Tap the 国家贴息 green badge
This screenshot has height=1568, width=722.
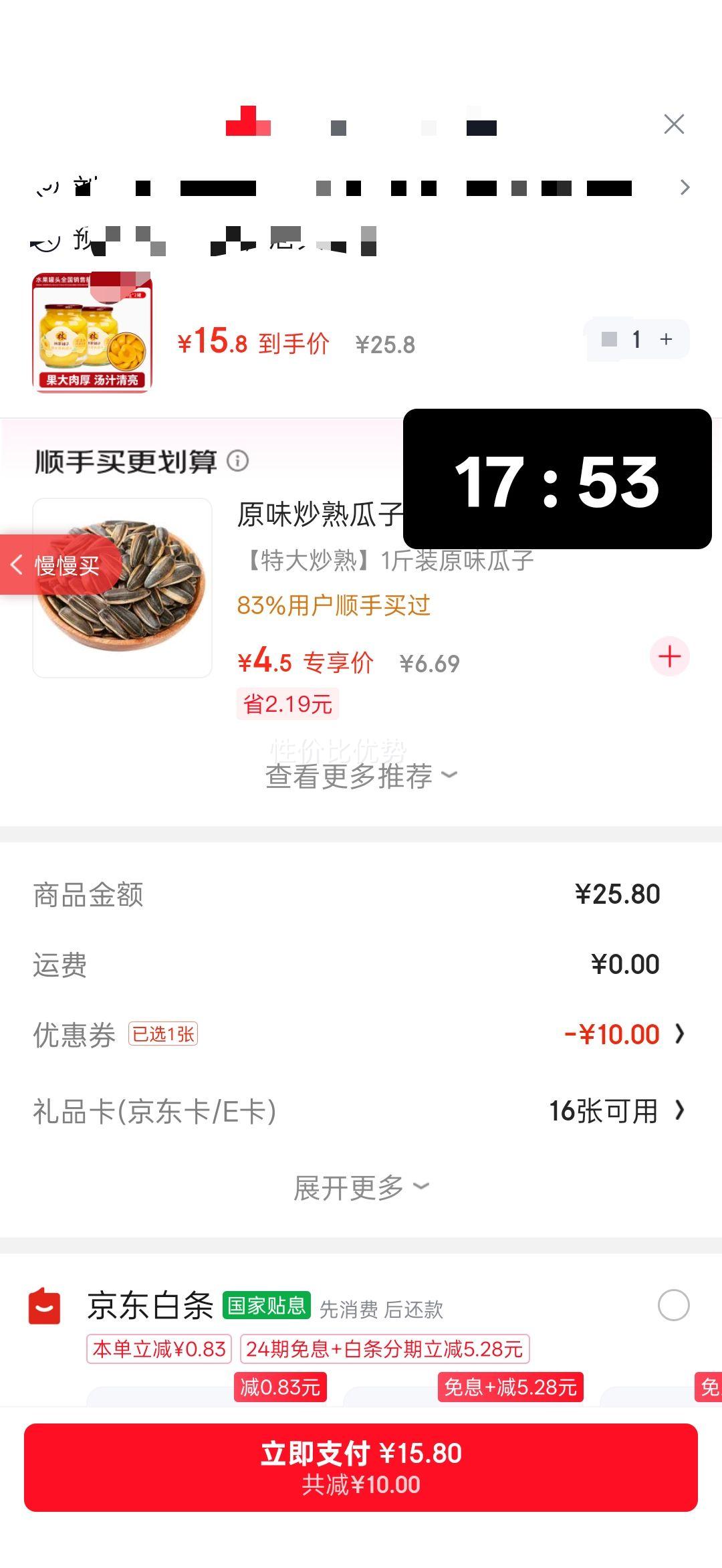267,1306
